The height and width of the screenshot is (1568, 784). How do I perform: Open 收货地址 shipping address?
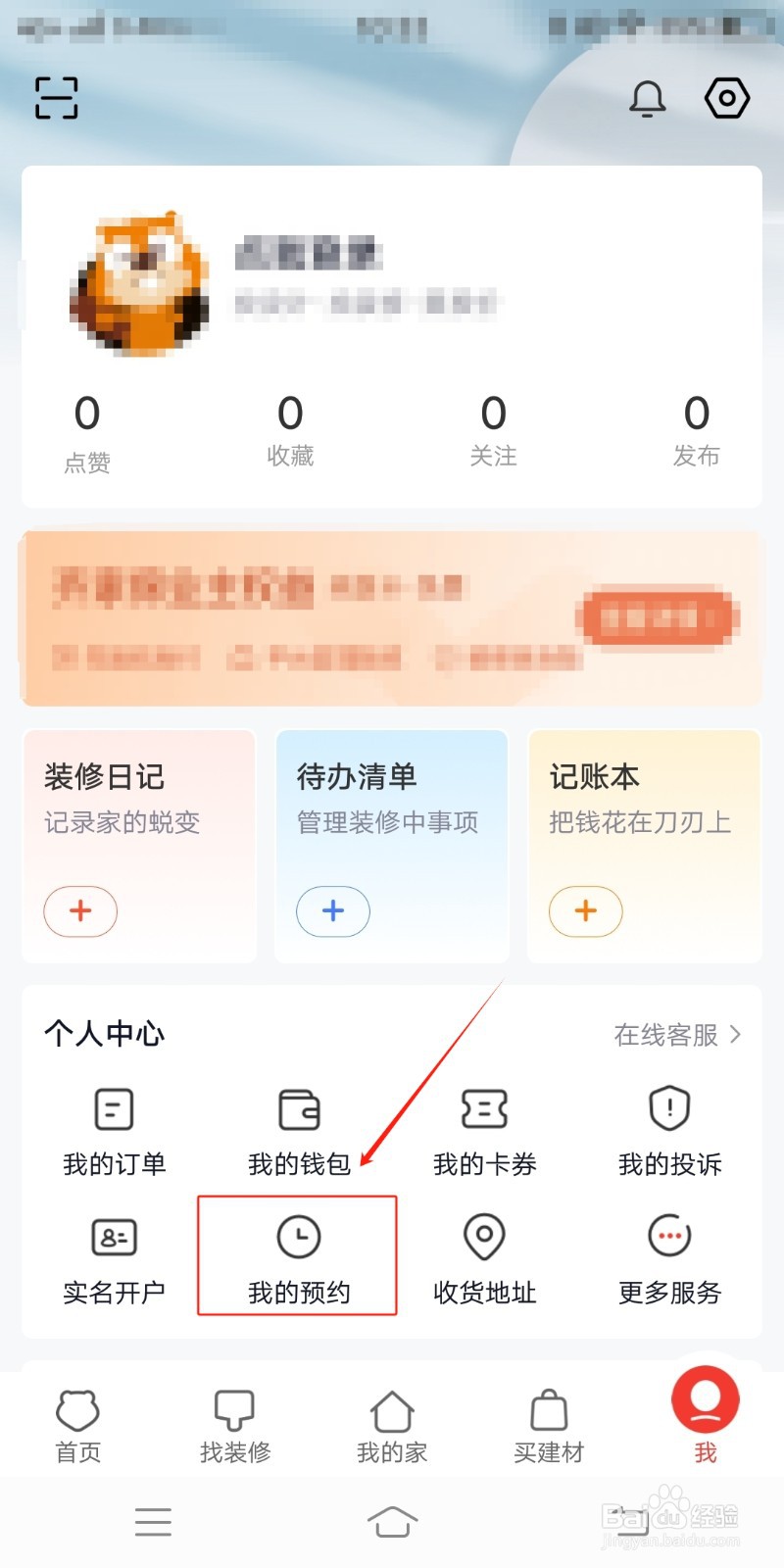pyautogui.click(x=483, y=1257)
